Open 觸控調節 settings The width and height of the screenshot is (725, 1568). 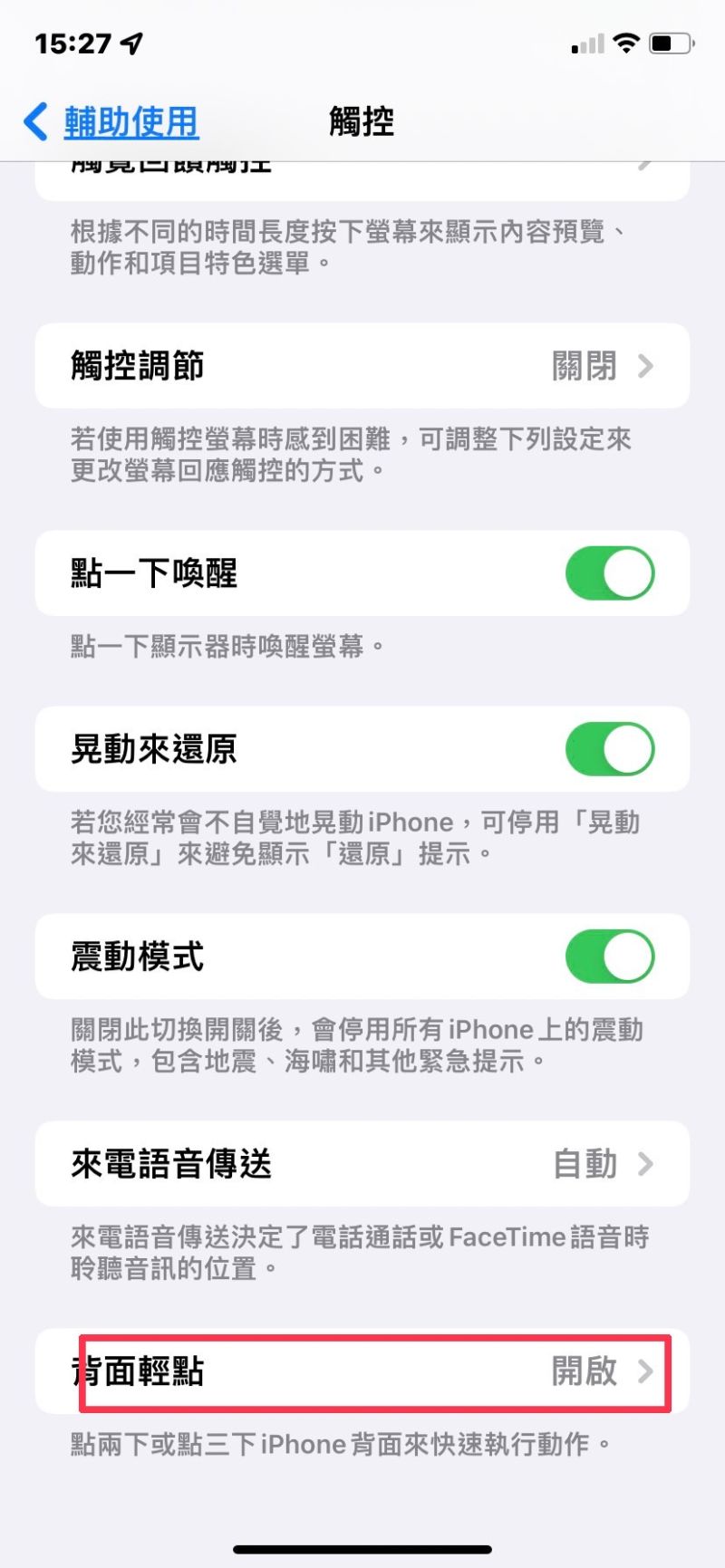point(362,366)
